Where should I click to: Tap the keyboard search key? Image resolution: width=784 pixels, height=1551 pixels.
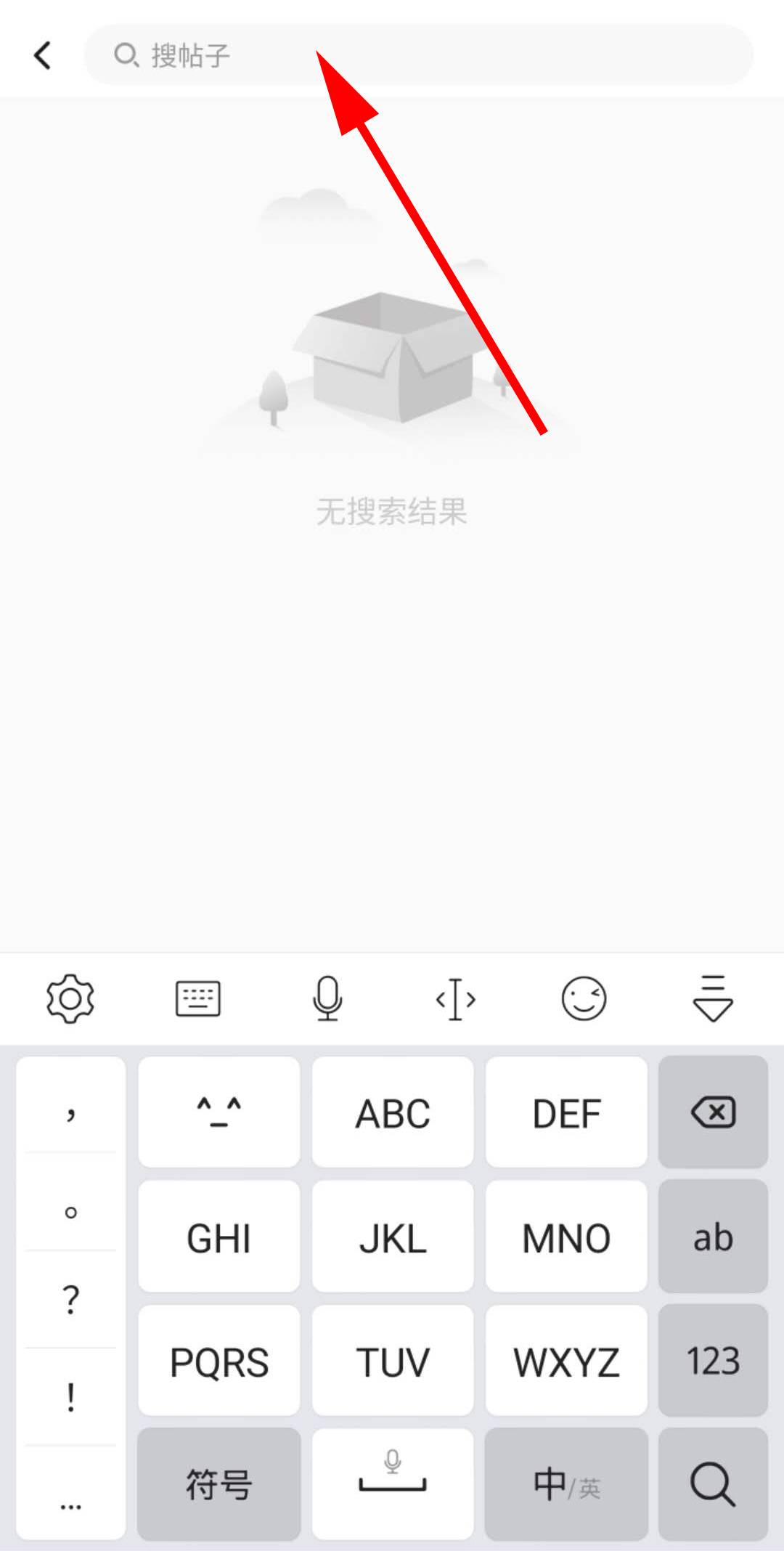pos(713,1483)
